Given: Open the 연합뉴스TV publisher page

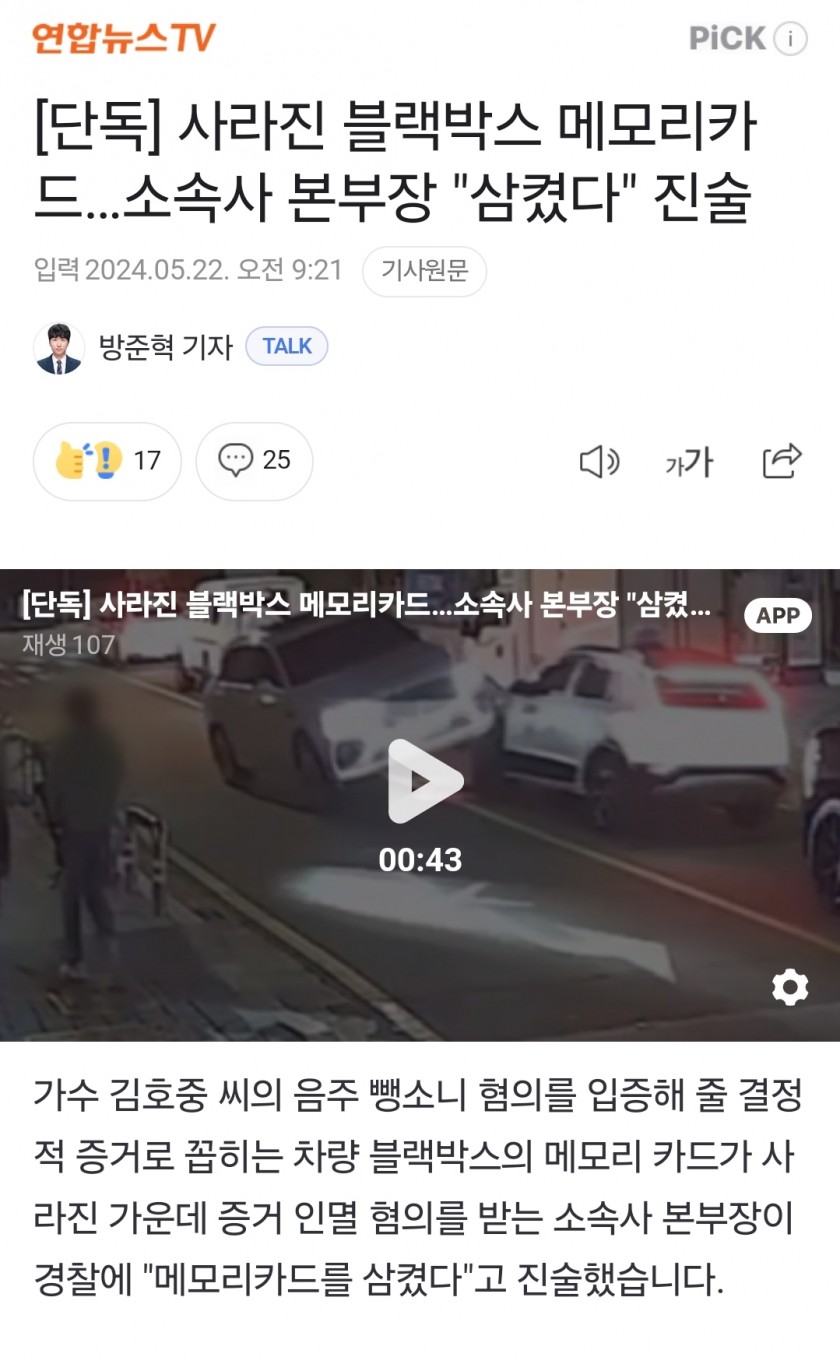Looking at the screenshot, I should coord(123,38).
